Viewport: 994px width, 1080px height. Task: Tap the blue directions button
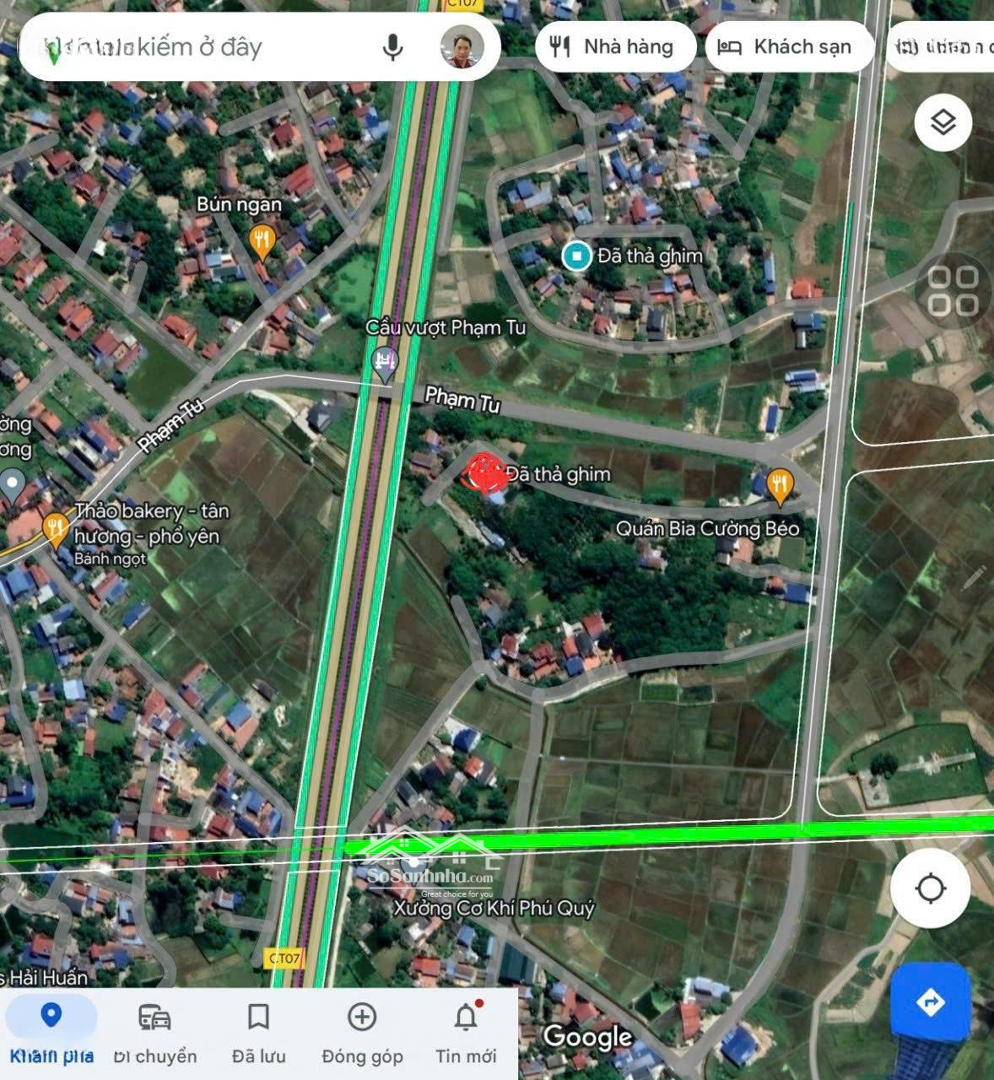click(x=930, y=1002)
